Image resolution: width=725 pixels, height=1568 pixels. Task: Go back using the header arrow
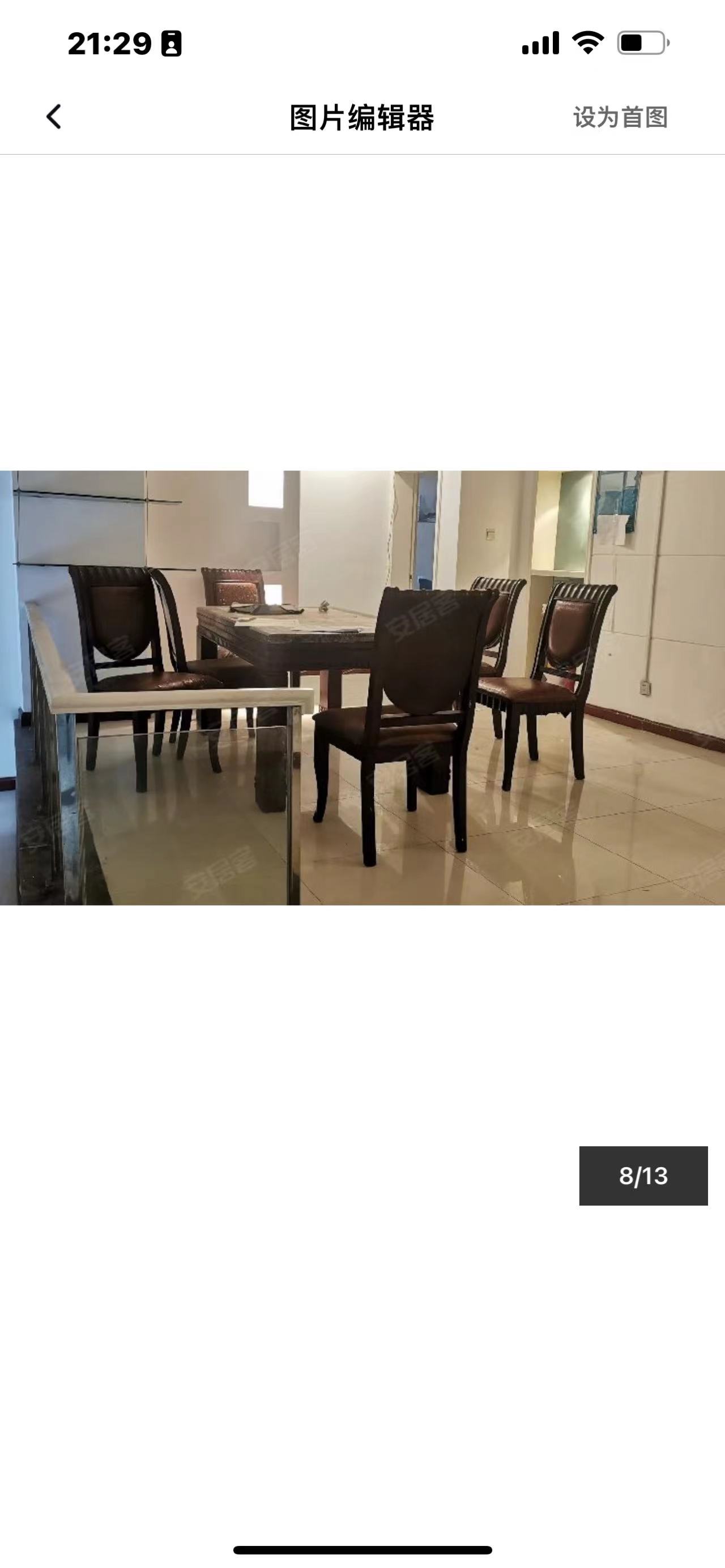(54, 117)
